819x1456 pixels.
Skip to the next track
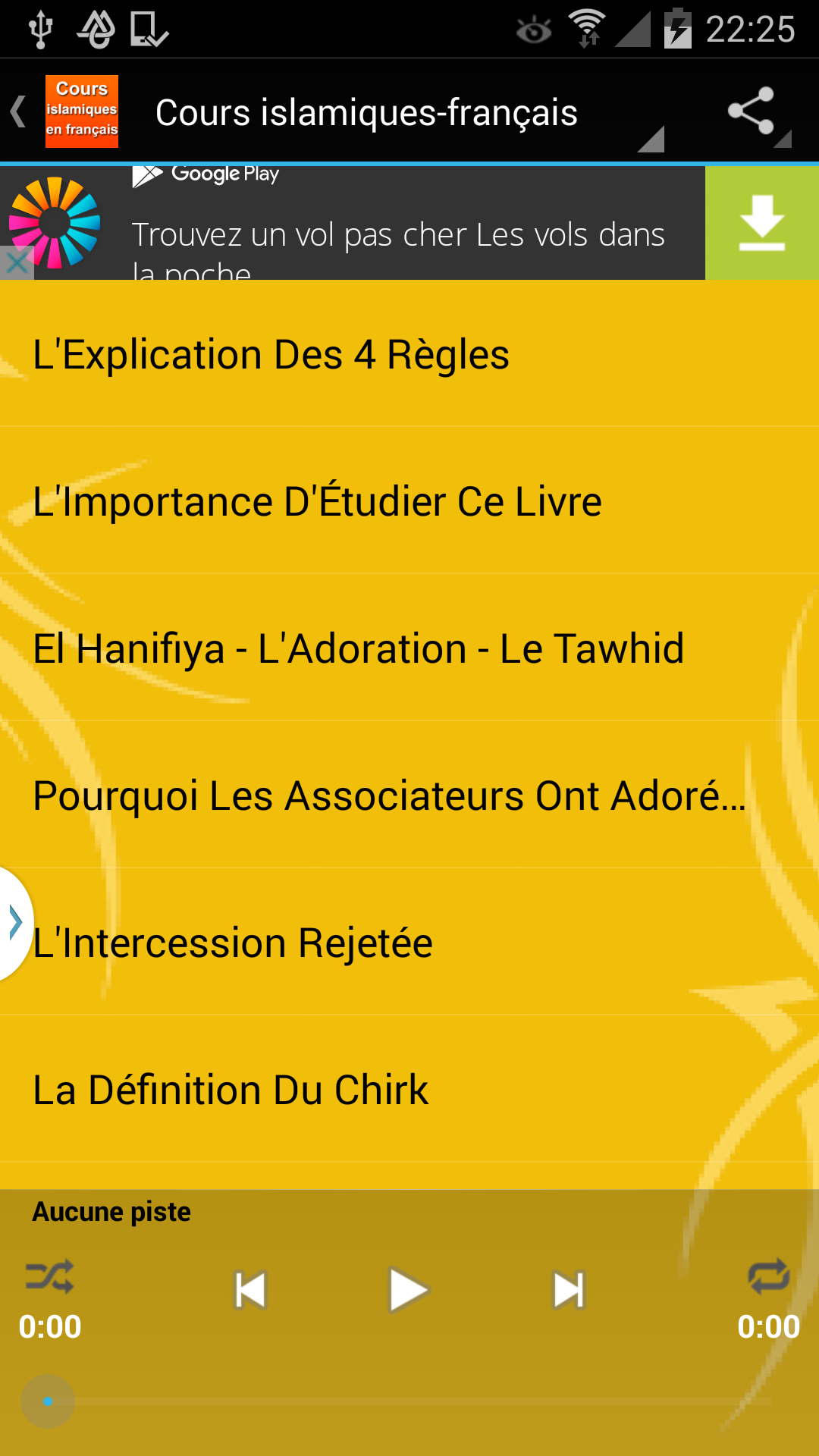[569, 1290]
